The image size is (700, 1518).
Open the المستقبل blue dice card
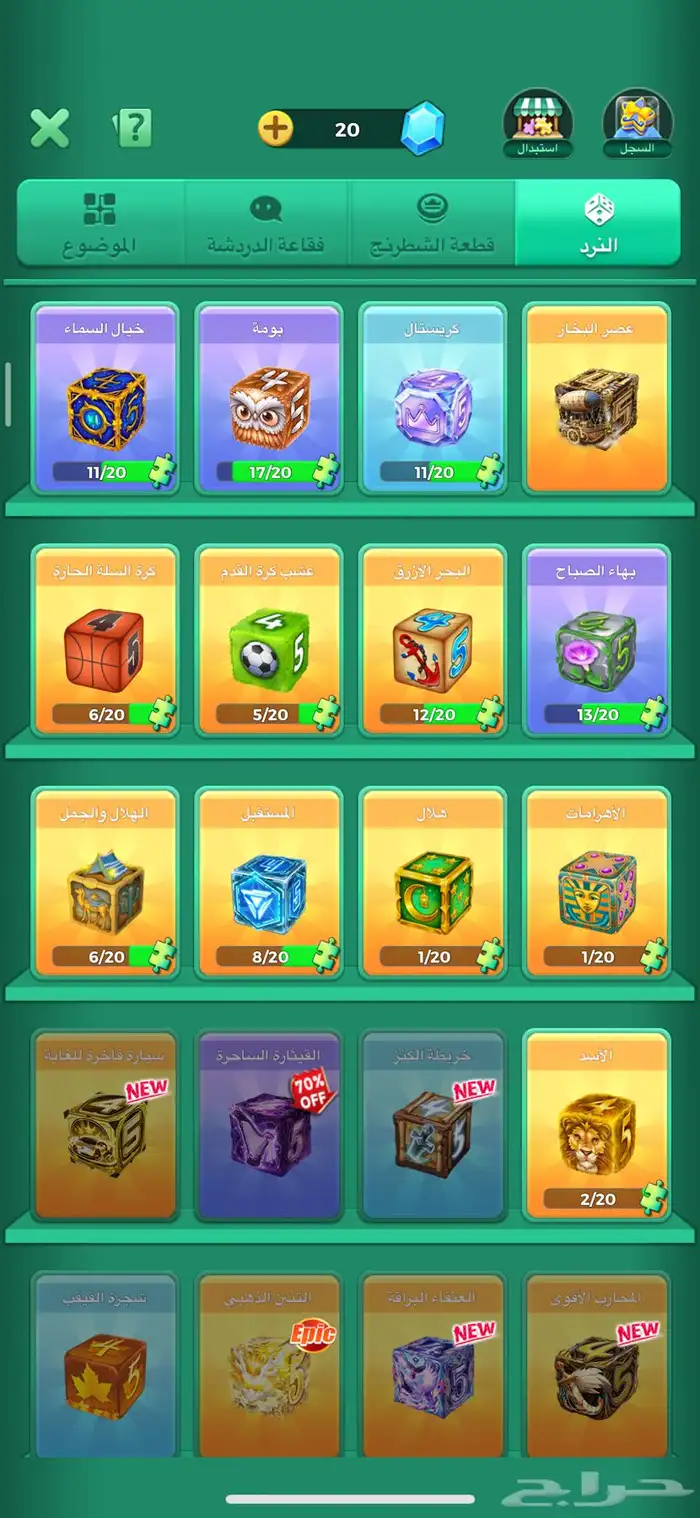(269, 883)
